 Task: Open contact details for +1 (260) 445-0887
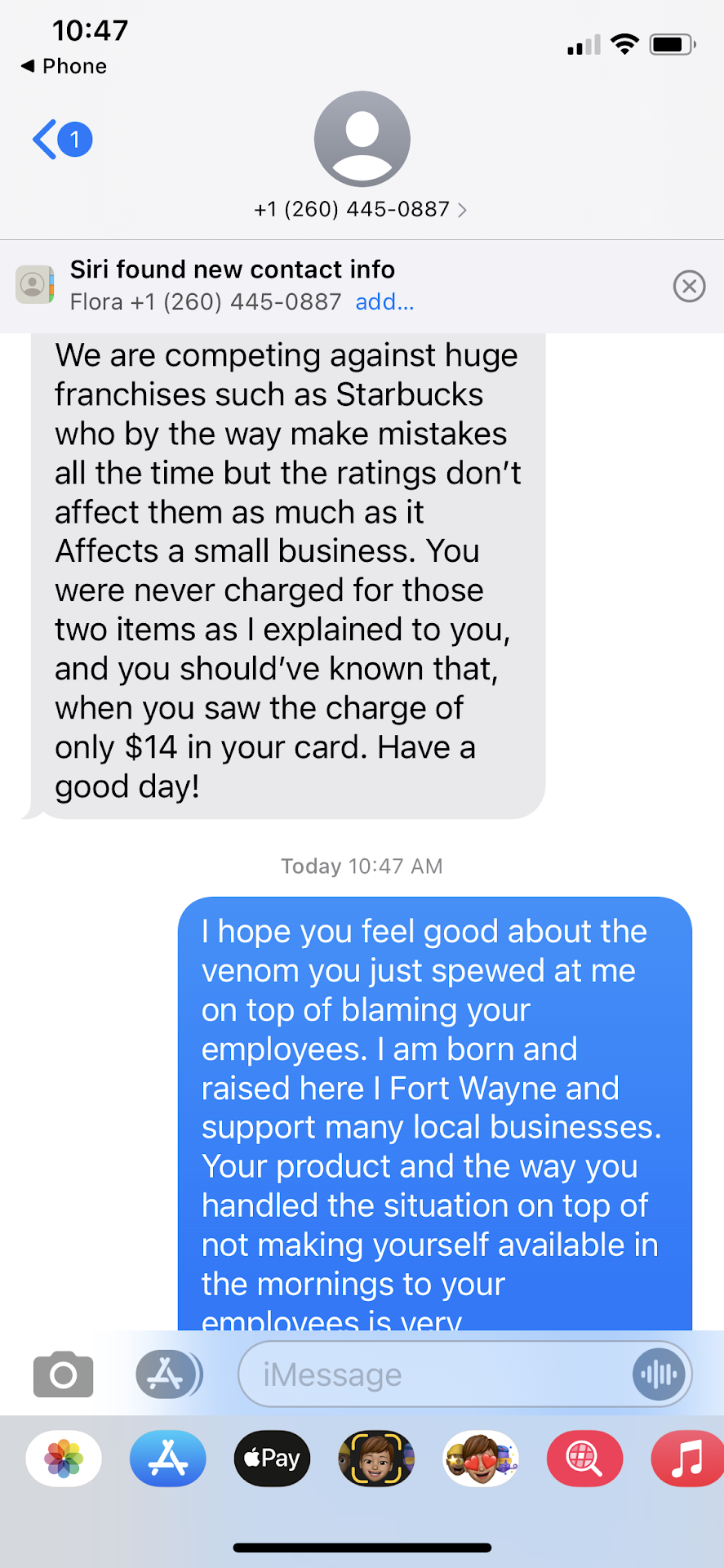[361, 209]
